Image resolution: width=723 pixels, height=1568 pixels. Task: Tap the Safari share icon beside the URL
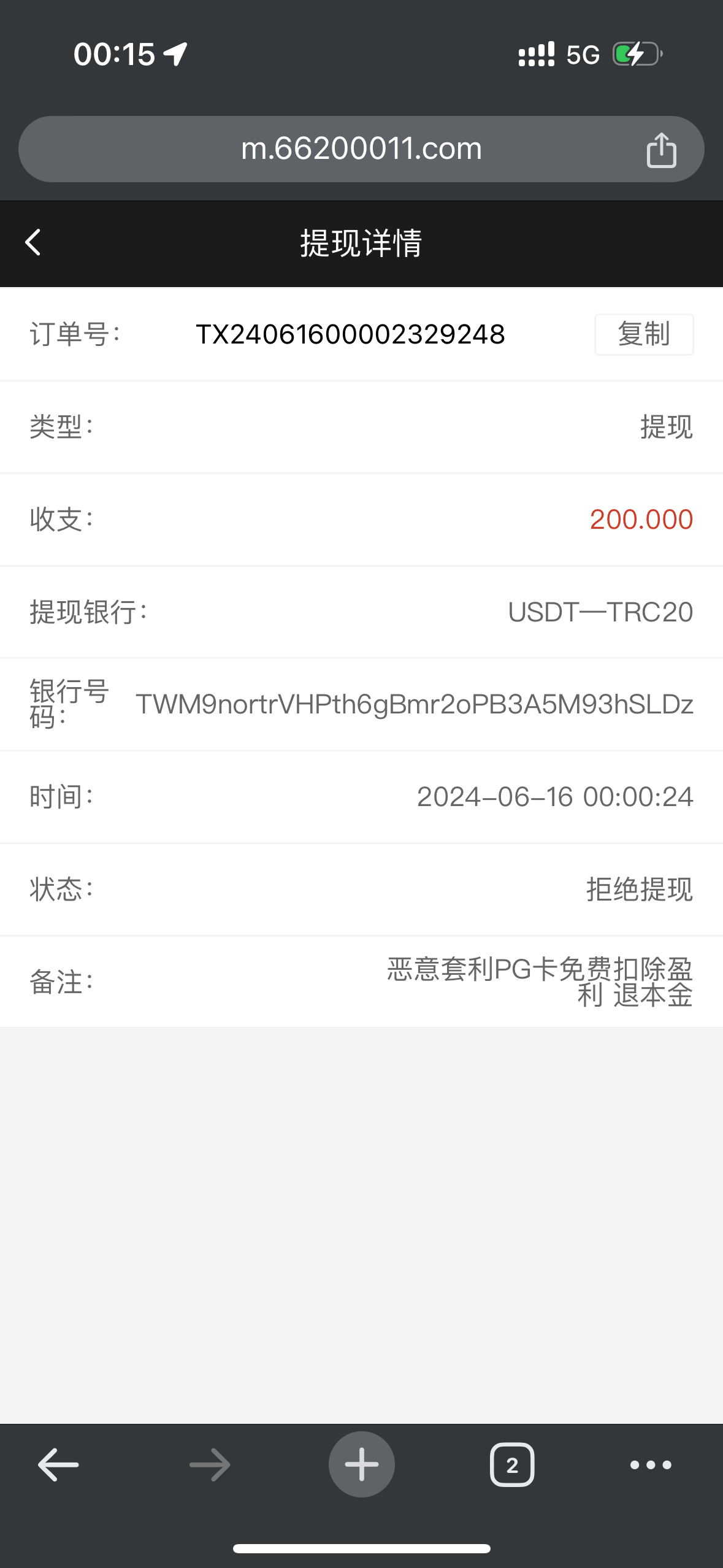pyautogui.click(x=660, y=148)
